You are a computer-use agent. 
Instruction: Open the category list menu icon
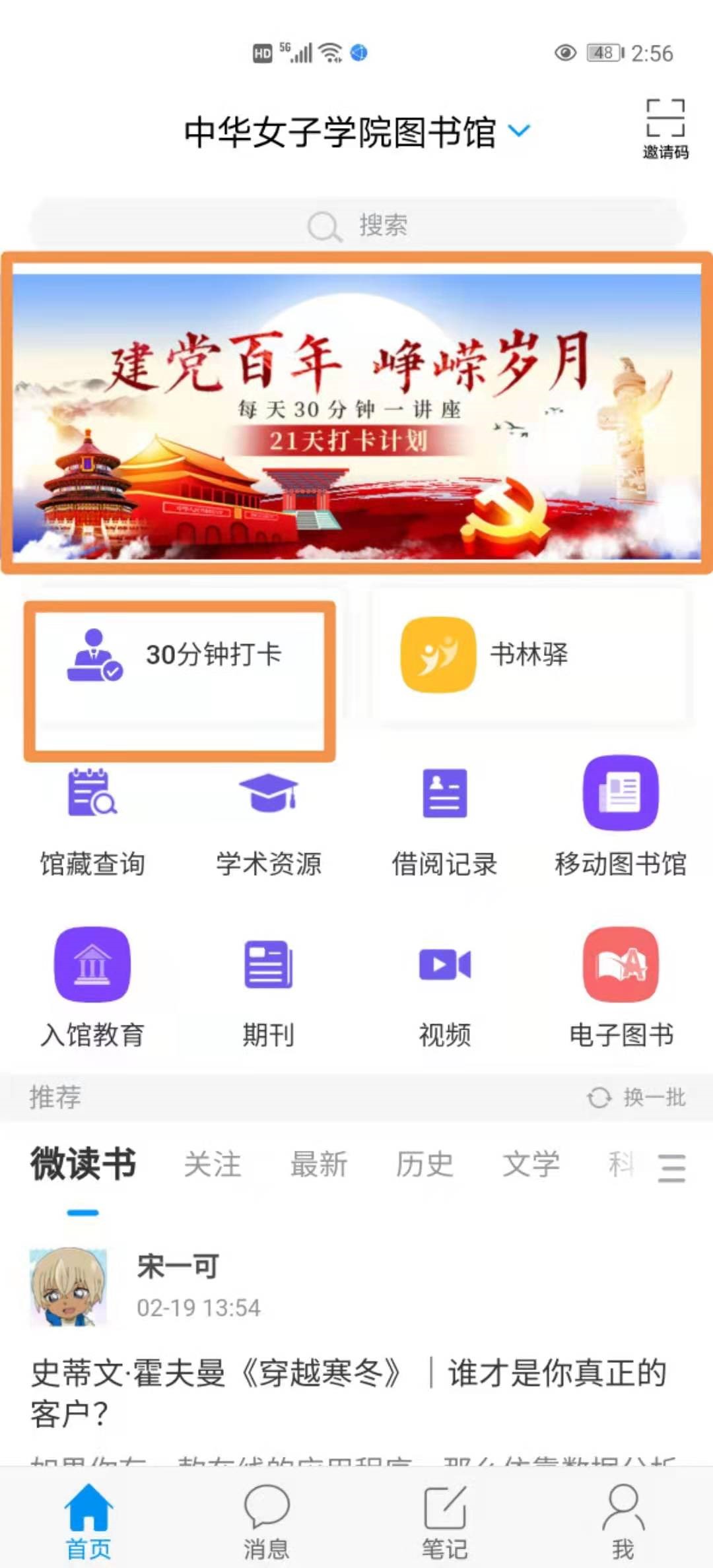(x=671, y=1167)
